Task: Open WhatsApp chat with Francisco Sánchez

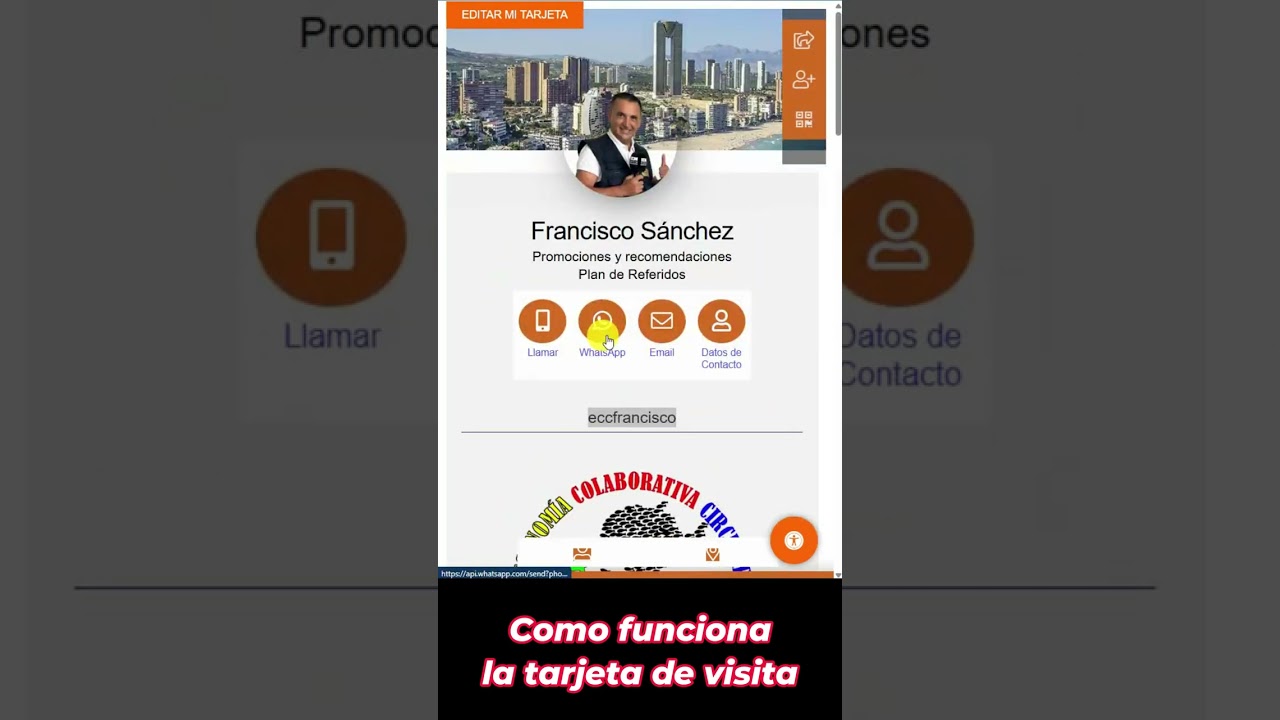Action: (602, 330)
